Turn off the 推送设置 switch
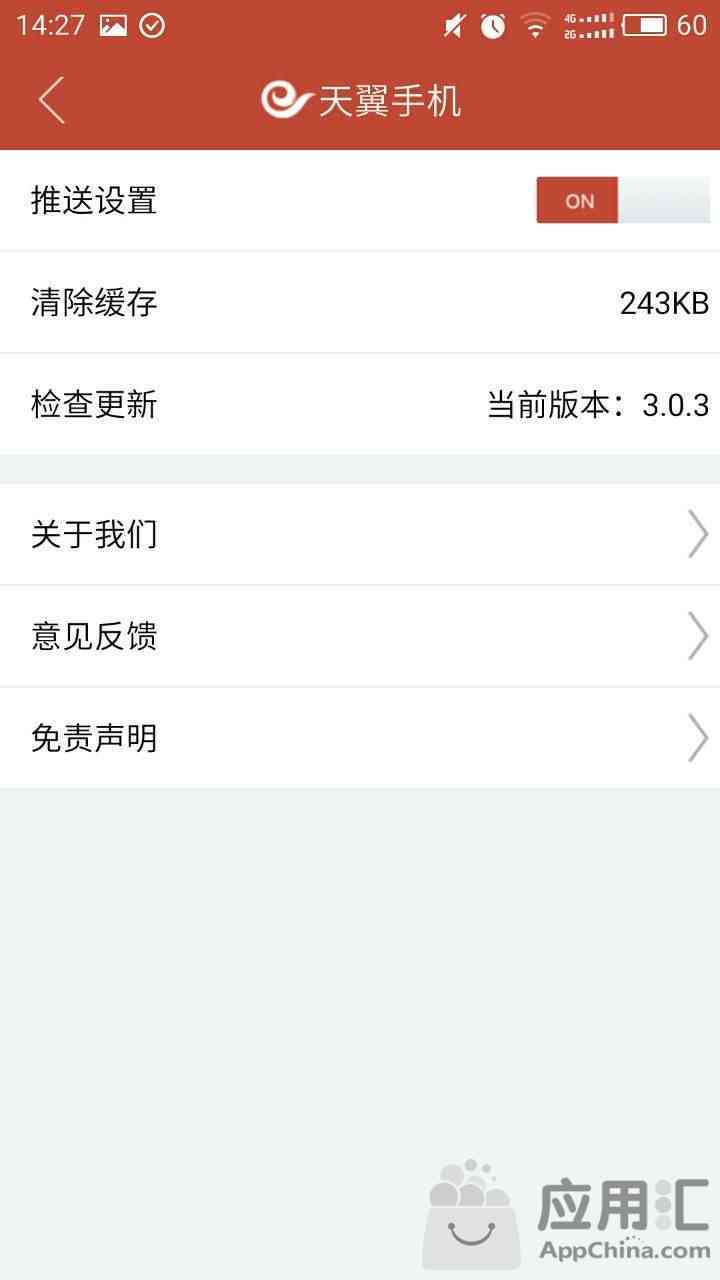 622,200
